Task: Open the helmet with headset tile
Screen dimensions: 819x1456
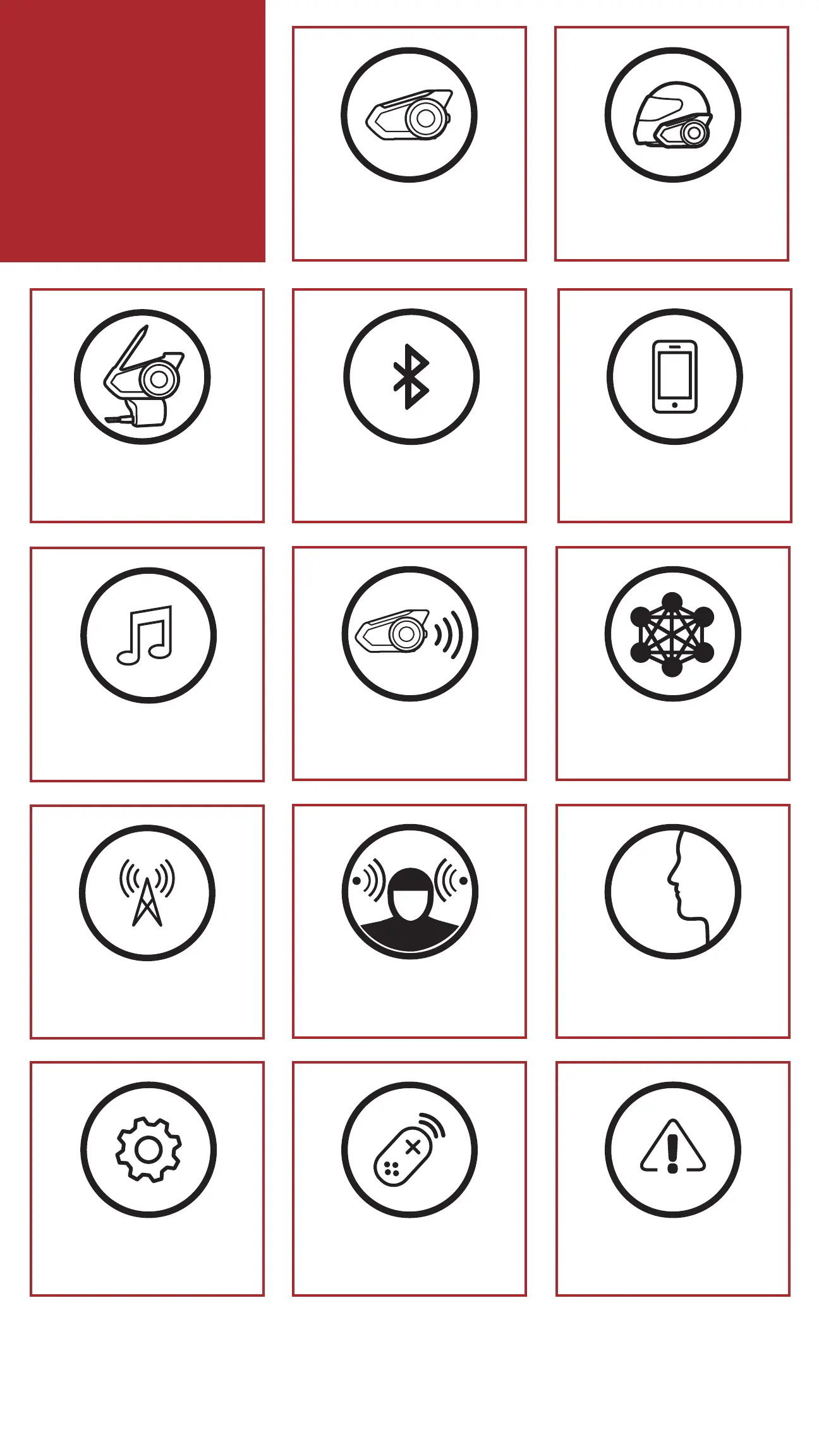Action: coord(672,143)
